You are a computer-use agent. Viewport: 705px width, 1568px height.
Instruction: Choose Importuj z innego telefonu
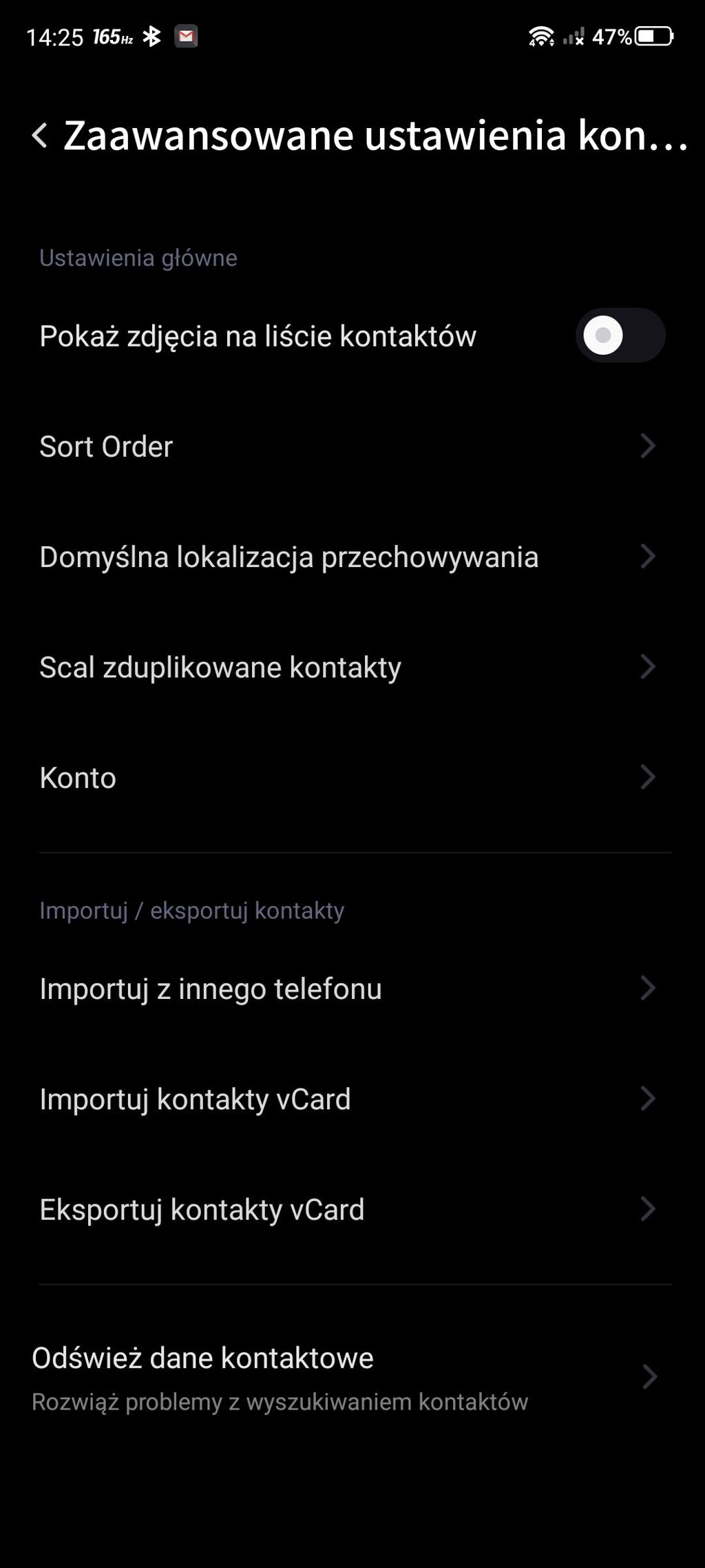(352, 989)
